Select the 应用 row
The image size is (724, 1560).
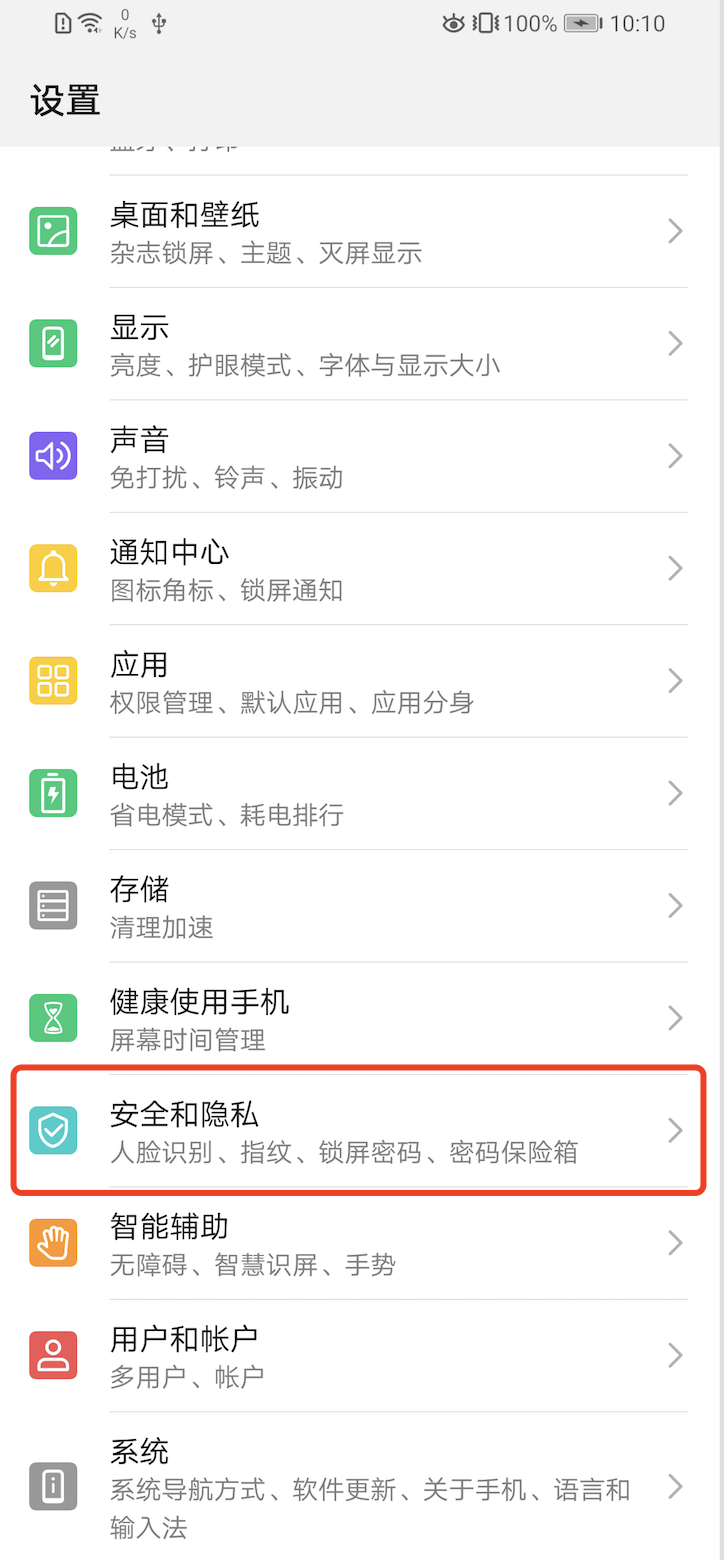(362, 682)
